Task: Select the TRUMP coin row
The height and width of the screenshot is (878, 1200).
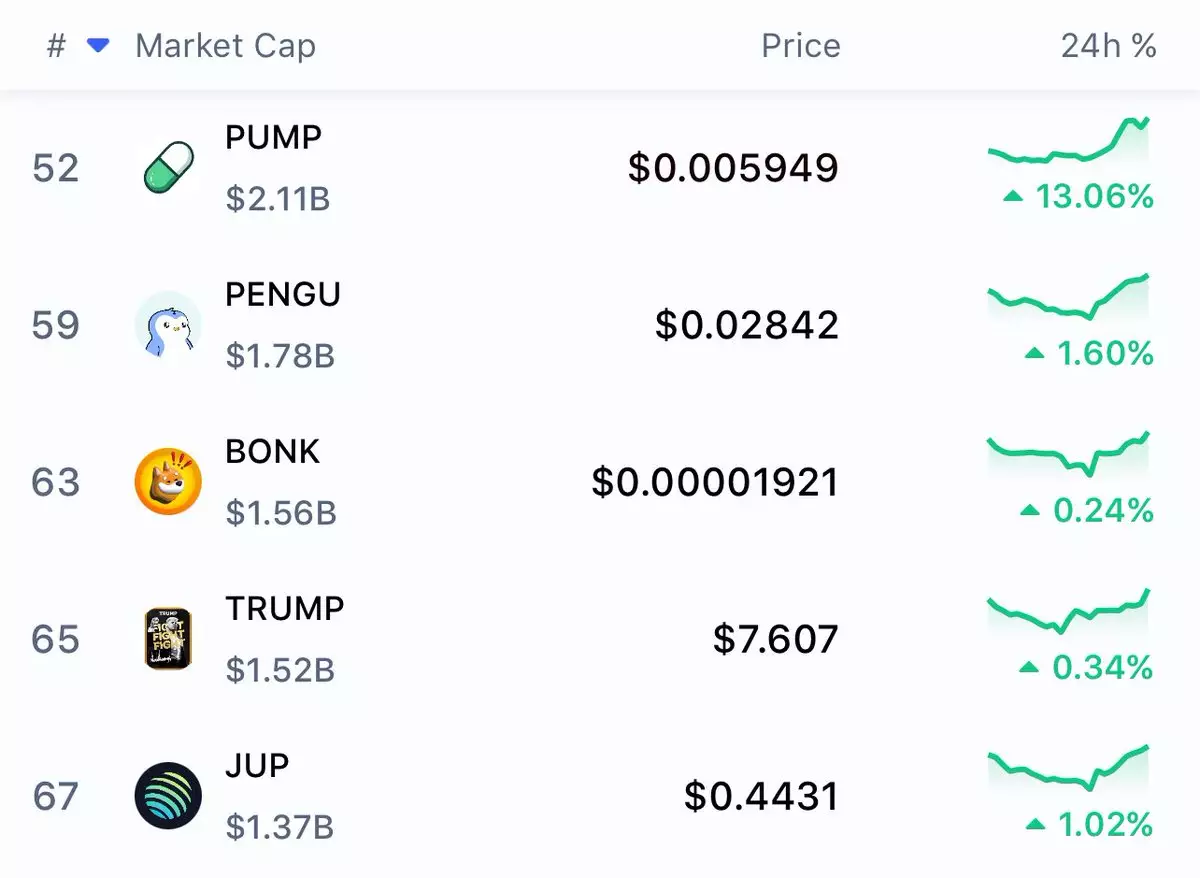Action: tap(284, 608)
